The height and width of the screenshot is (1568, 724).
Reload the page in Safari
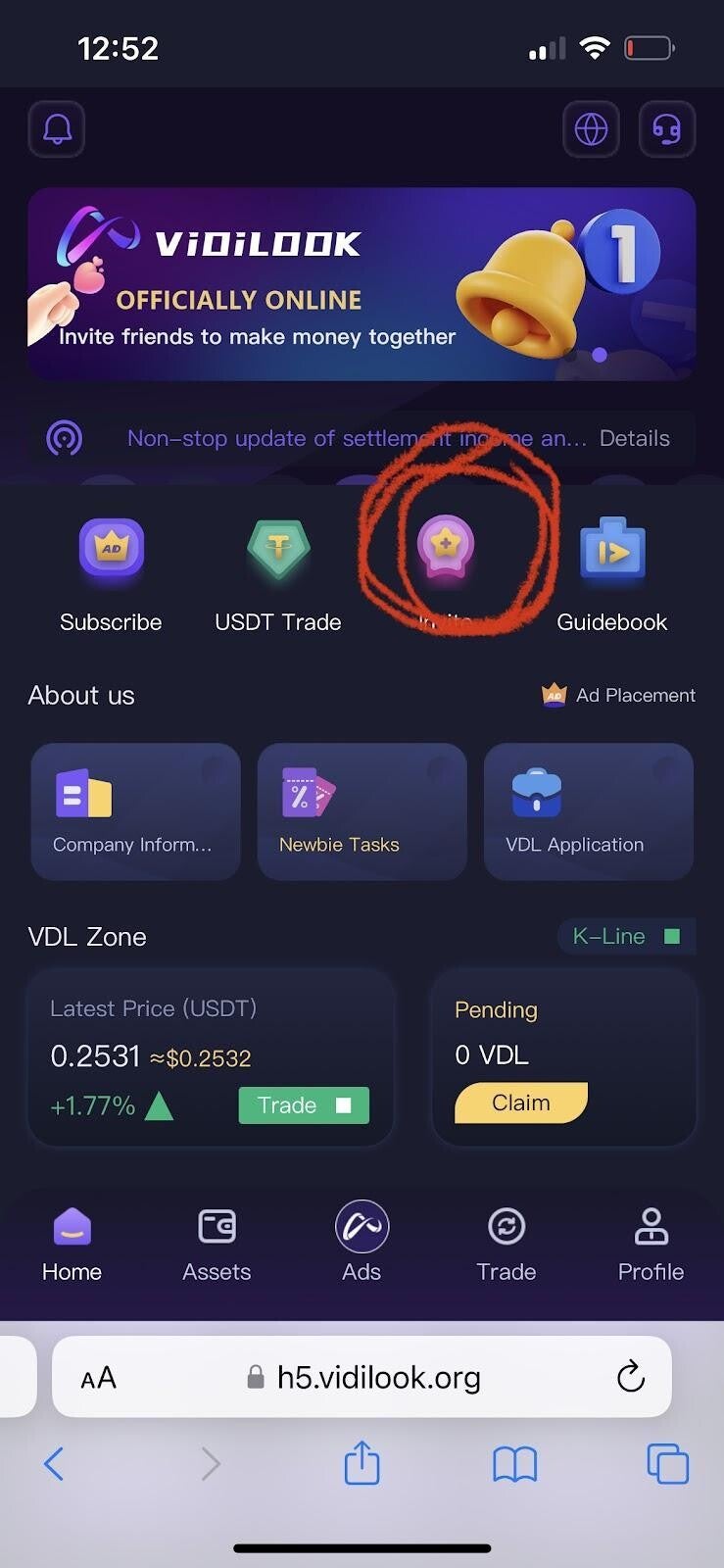630,1377
